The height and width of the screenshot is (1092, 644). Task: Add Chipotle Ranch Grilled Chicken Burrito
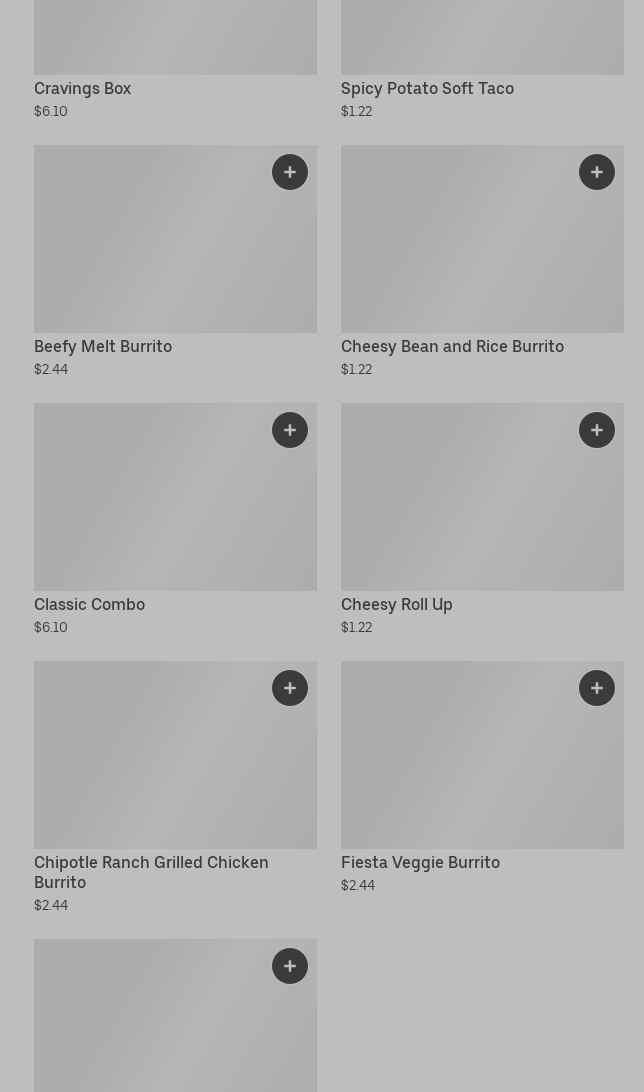click(x=290, y=688)
